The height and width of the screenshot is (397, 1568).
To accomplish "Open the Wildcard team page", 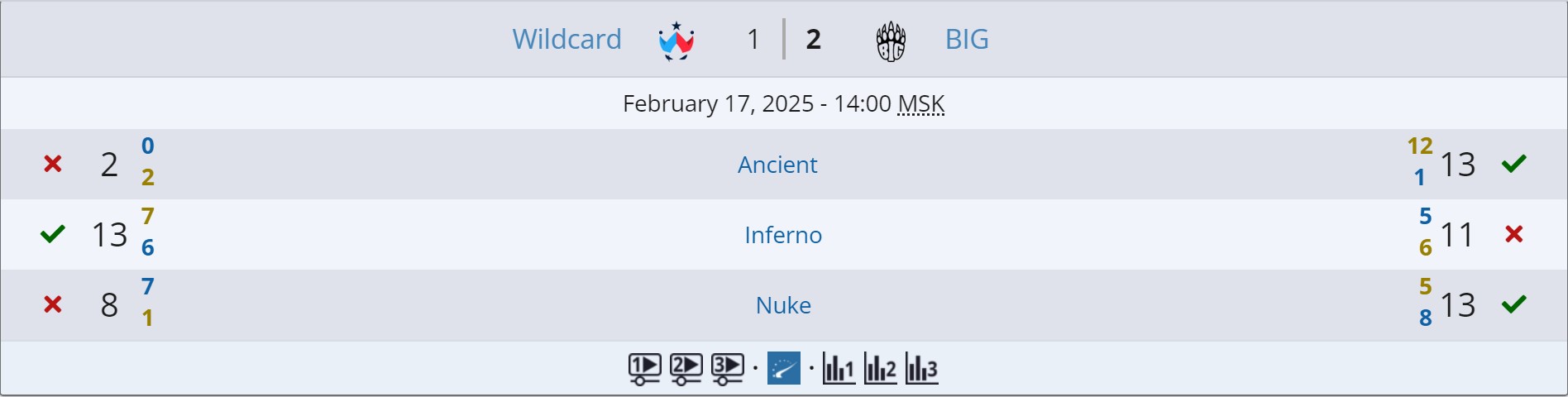I will 566,39.
